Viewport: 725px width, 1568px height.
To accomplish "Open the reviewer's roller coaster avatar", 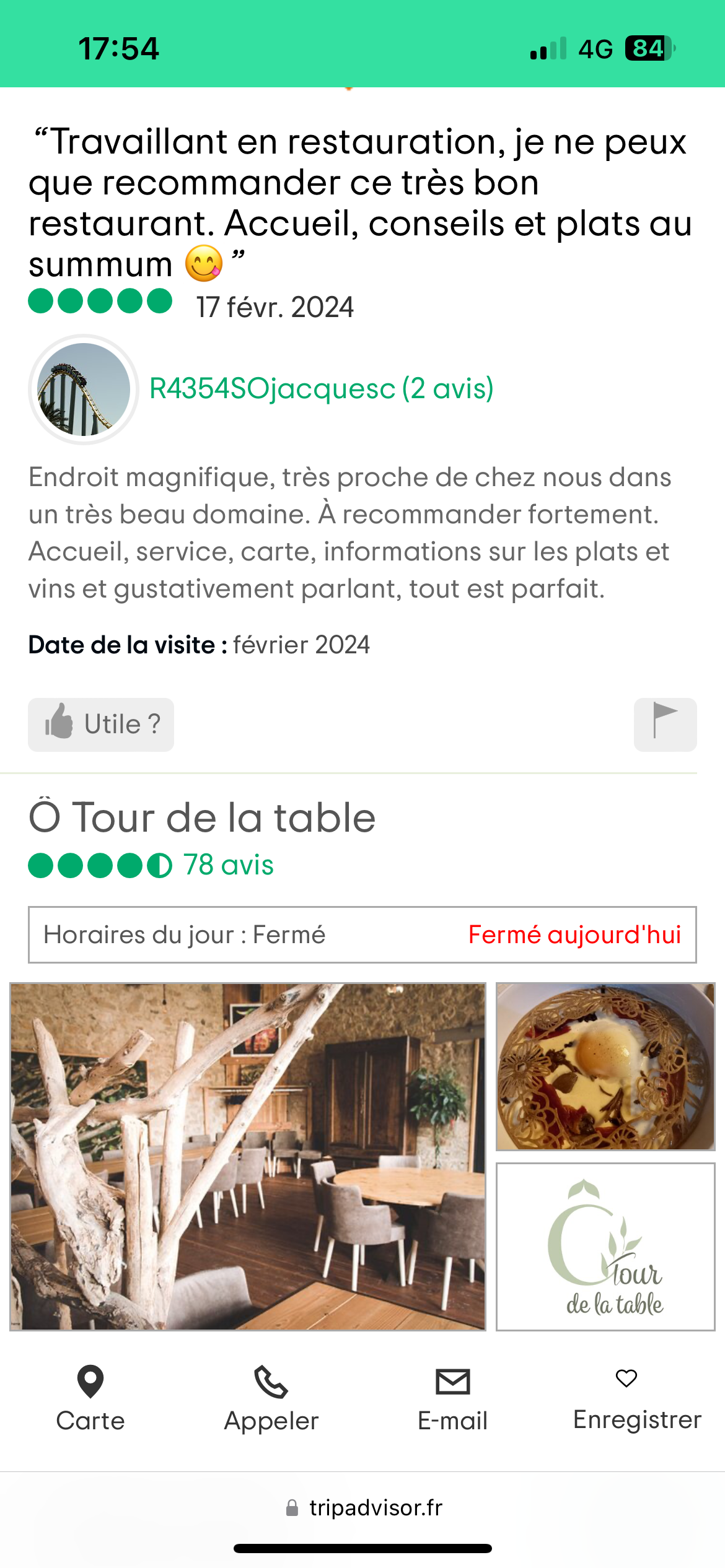I will pyautogui.click(x=84, y=390).
